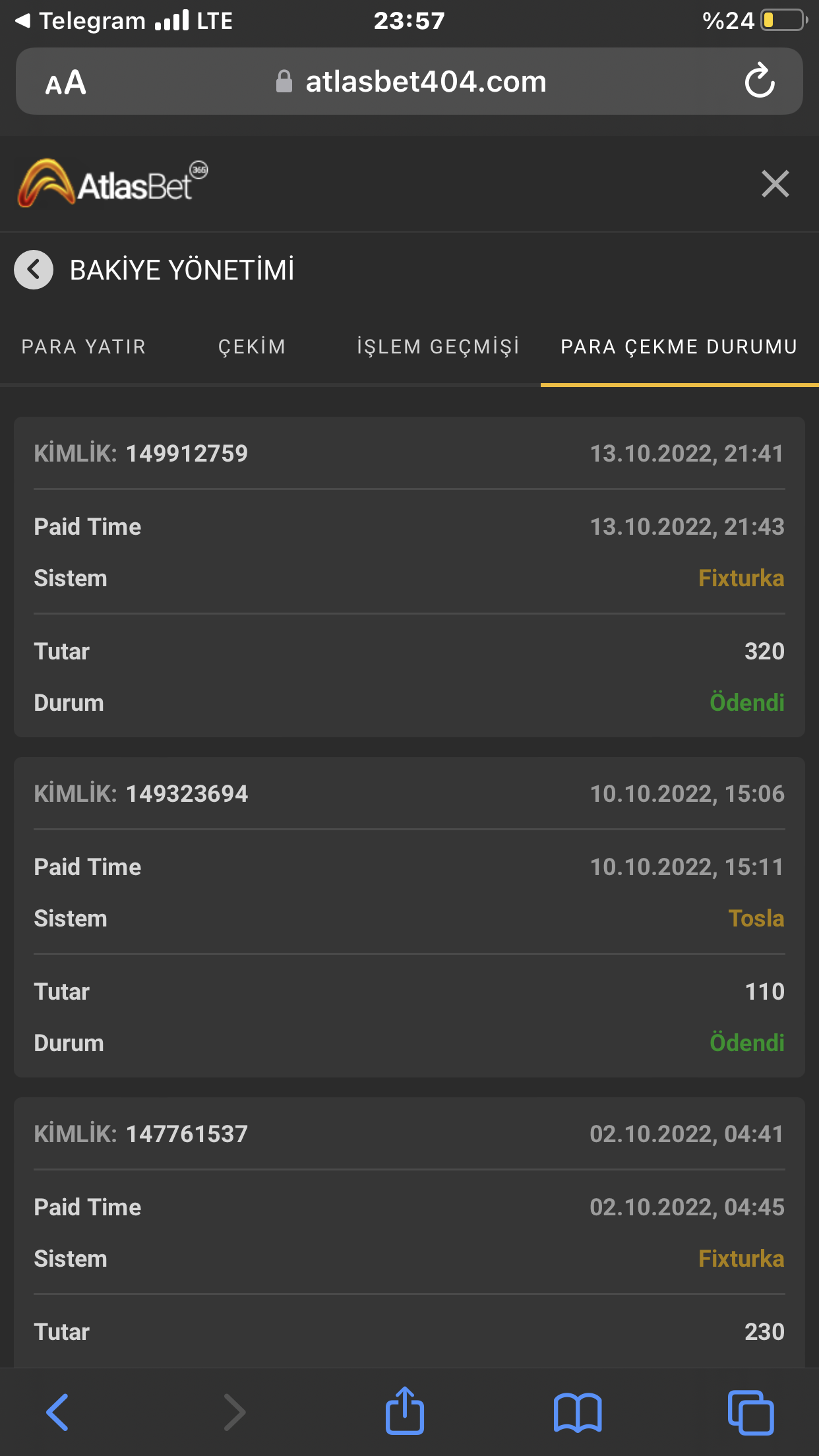Open the Safari tab switcher
The image size is (819, 1456).
click(x=752, y=1411)
